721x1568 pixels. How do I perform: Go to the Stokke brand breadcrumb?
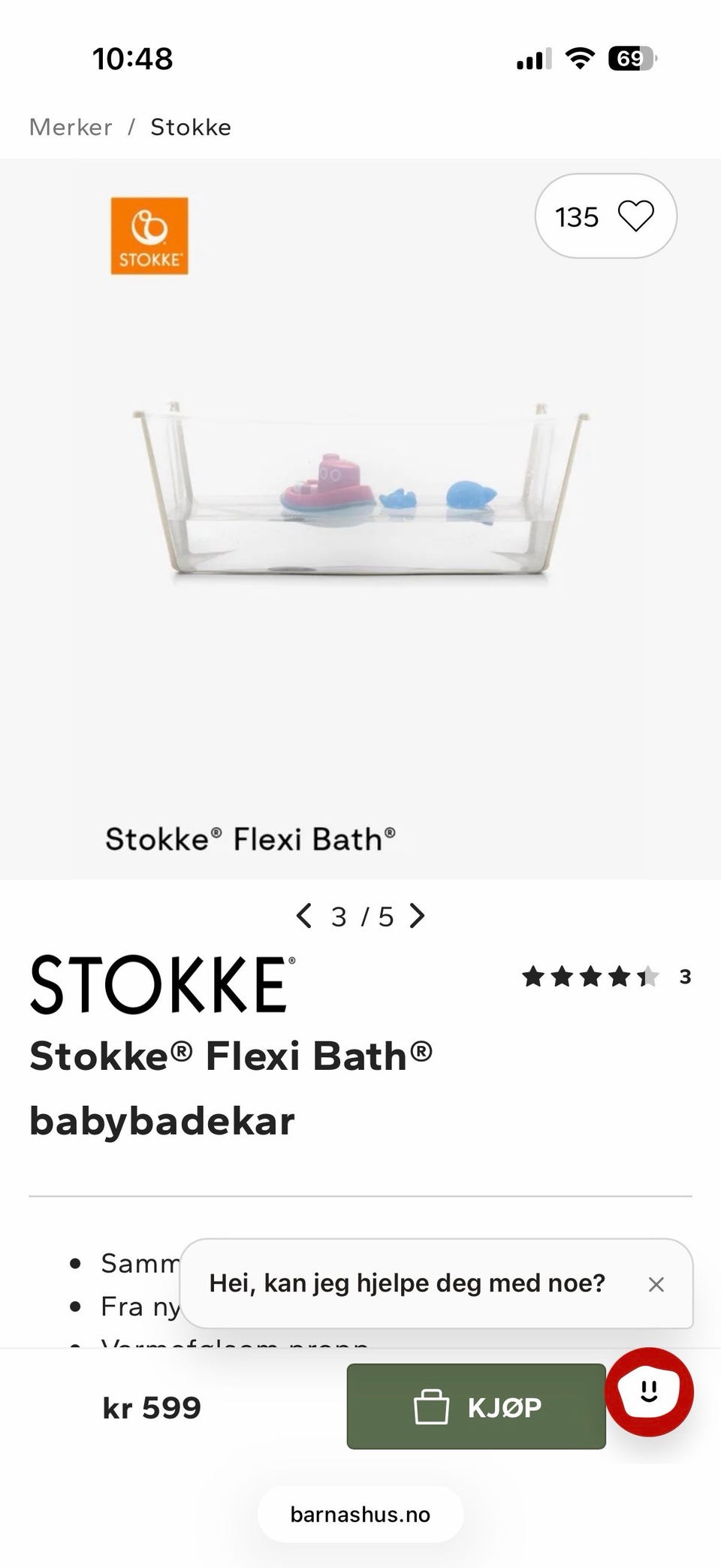191,127
